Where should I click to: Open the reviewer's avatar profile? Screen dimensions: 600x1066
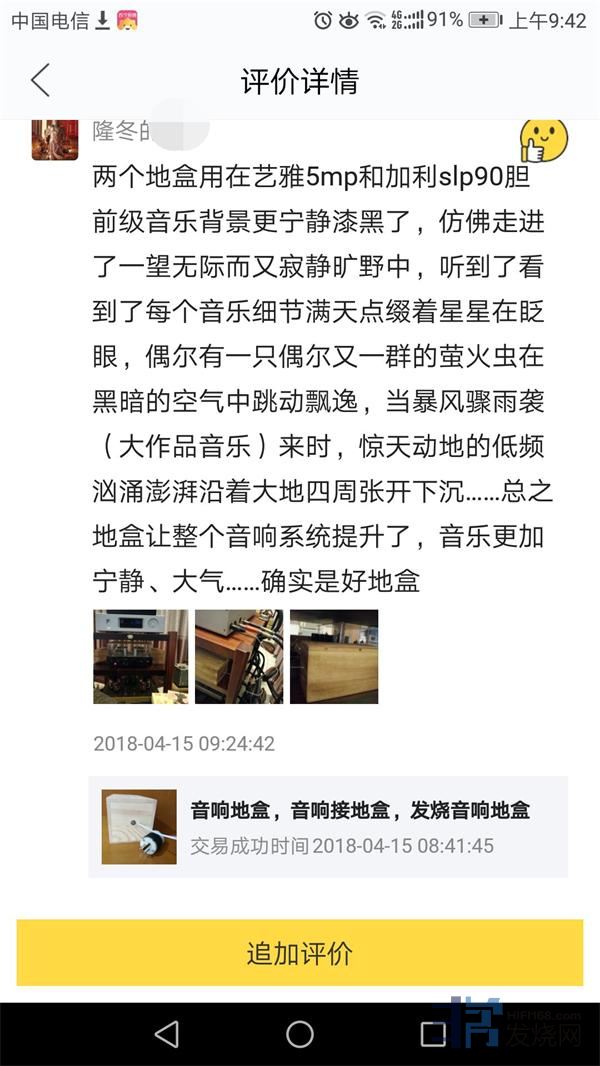coord(54,140)
